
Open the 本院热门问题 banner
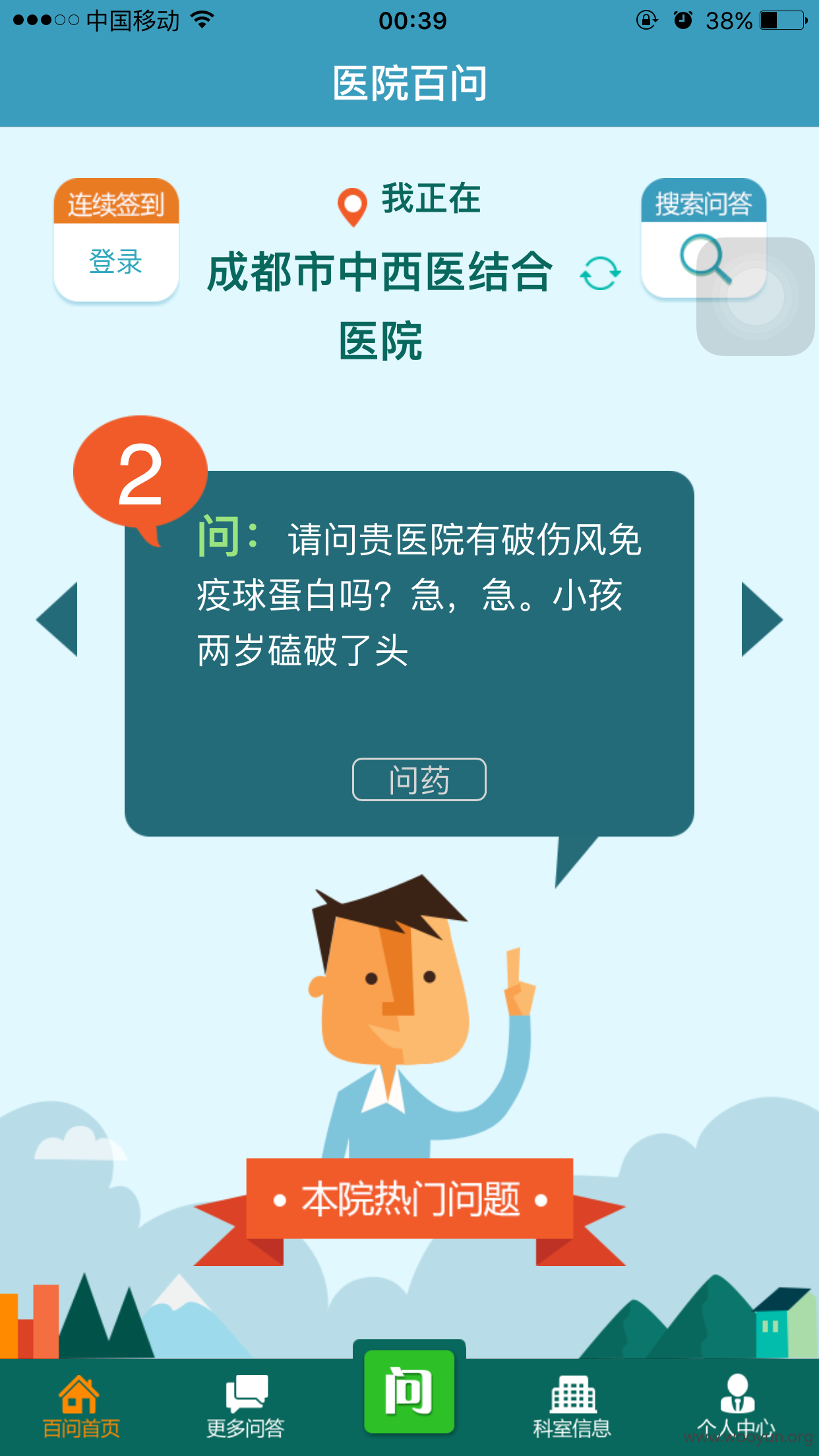click(409, 1198)
